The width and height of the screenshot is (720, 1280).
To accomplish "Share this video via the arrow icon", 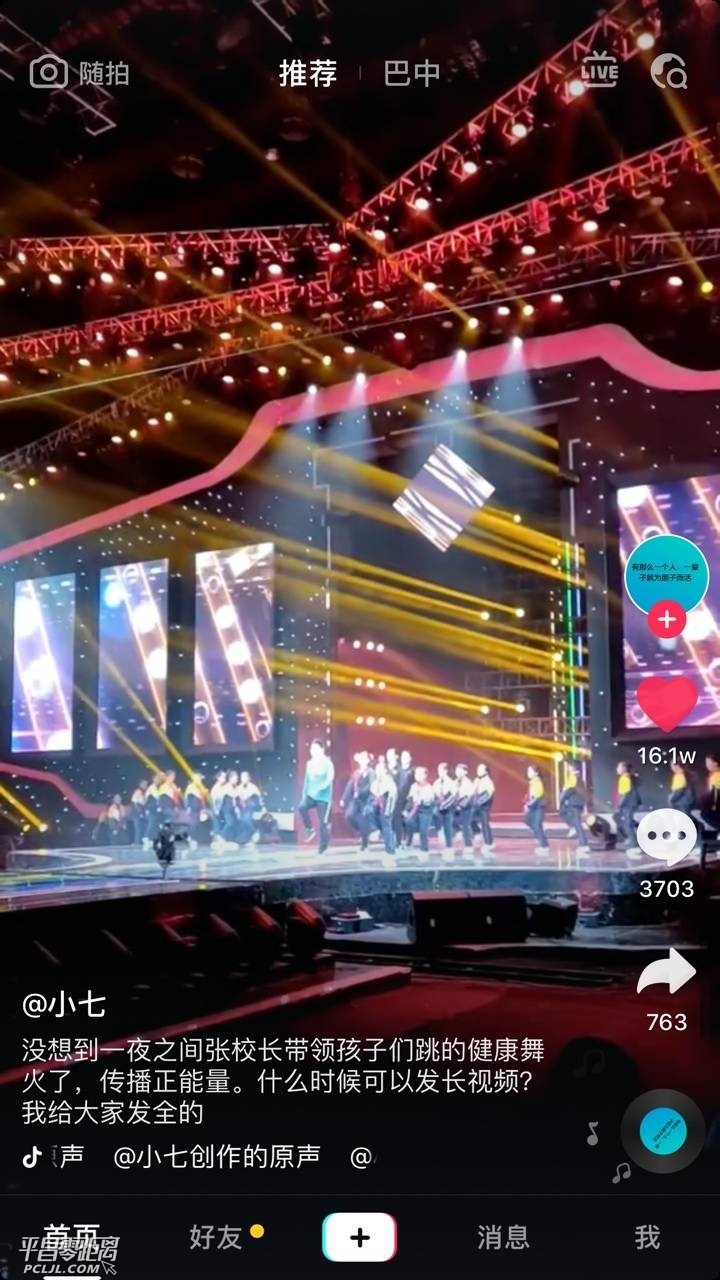I will coord(666,972).
